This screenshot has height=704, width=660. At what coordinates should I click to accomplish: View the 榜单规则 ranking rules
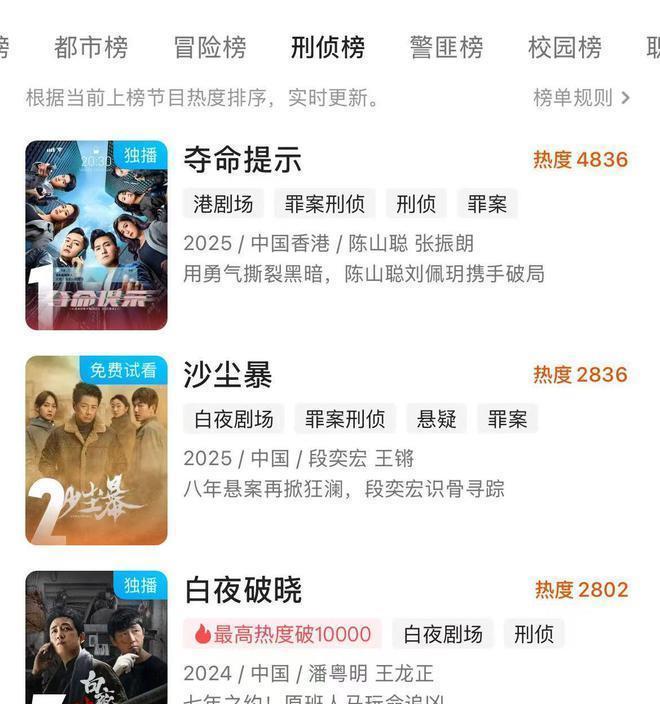click(x=581, y=97)
